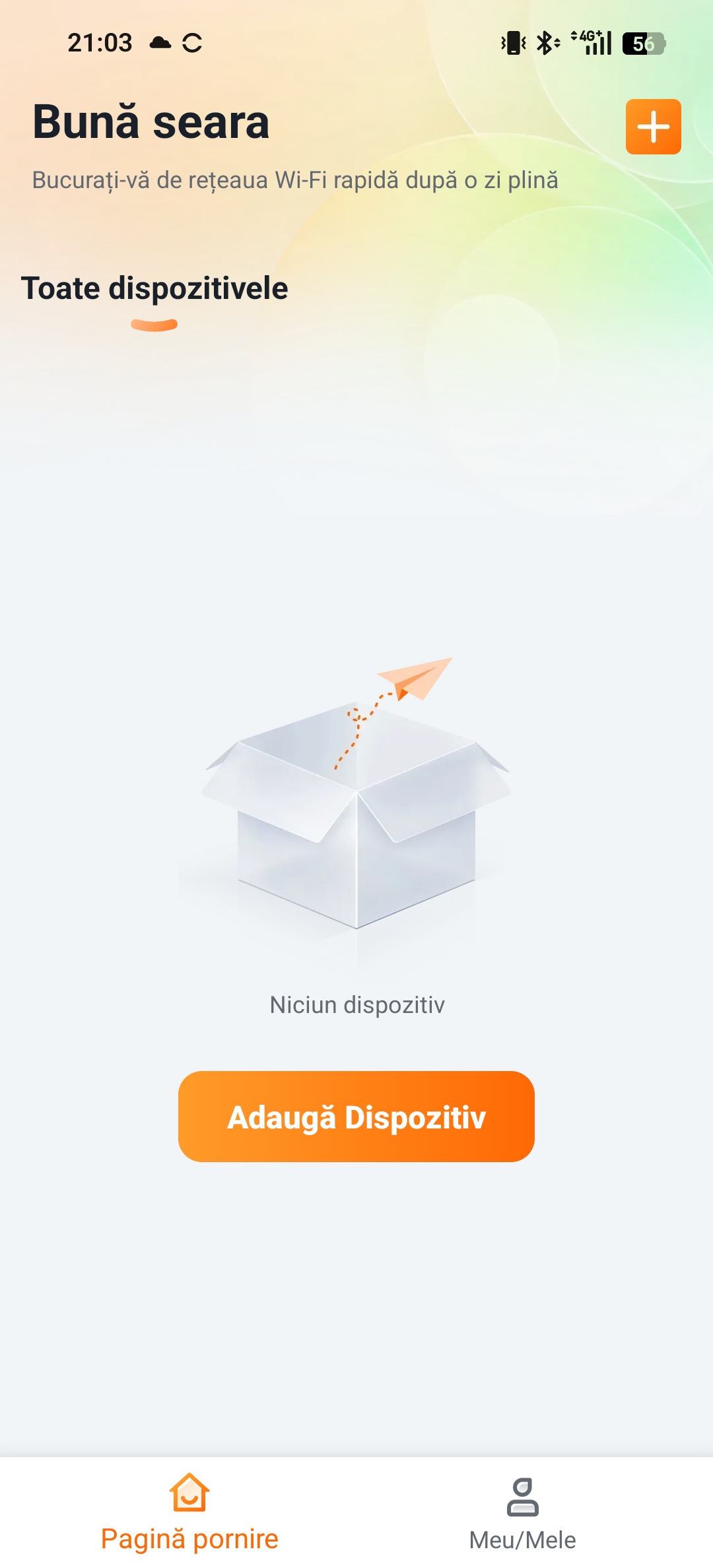The width and height of the screenshot is (713, 1568).
Task: Tap the Adaugă Dispozitiv button
Action: [356, 1117]
